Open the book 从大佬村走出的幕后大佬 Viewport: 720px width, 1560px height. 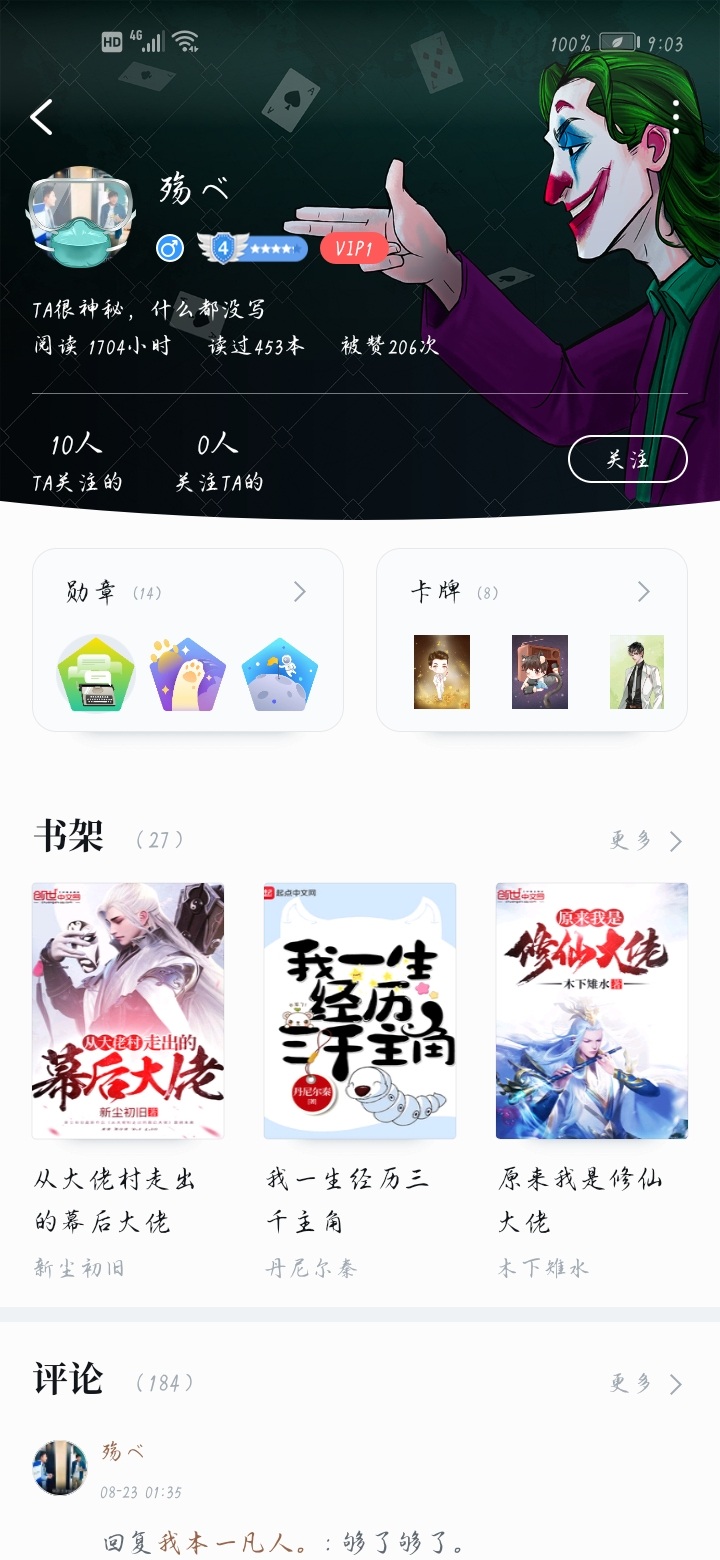click(128, 1011)
